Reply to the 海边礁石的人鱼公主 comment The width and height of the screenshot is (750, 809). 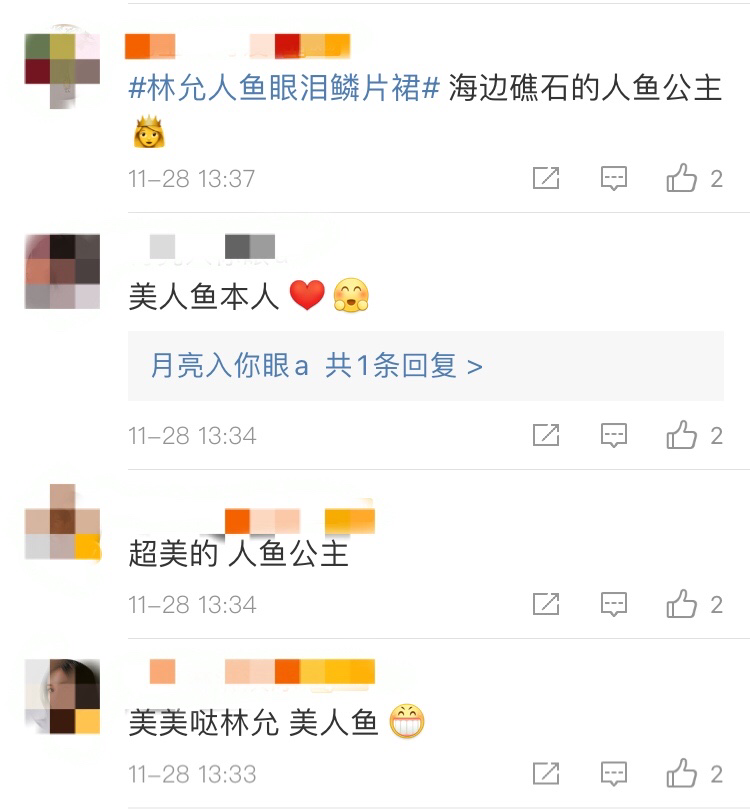[x=613, y=179]
